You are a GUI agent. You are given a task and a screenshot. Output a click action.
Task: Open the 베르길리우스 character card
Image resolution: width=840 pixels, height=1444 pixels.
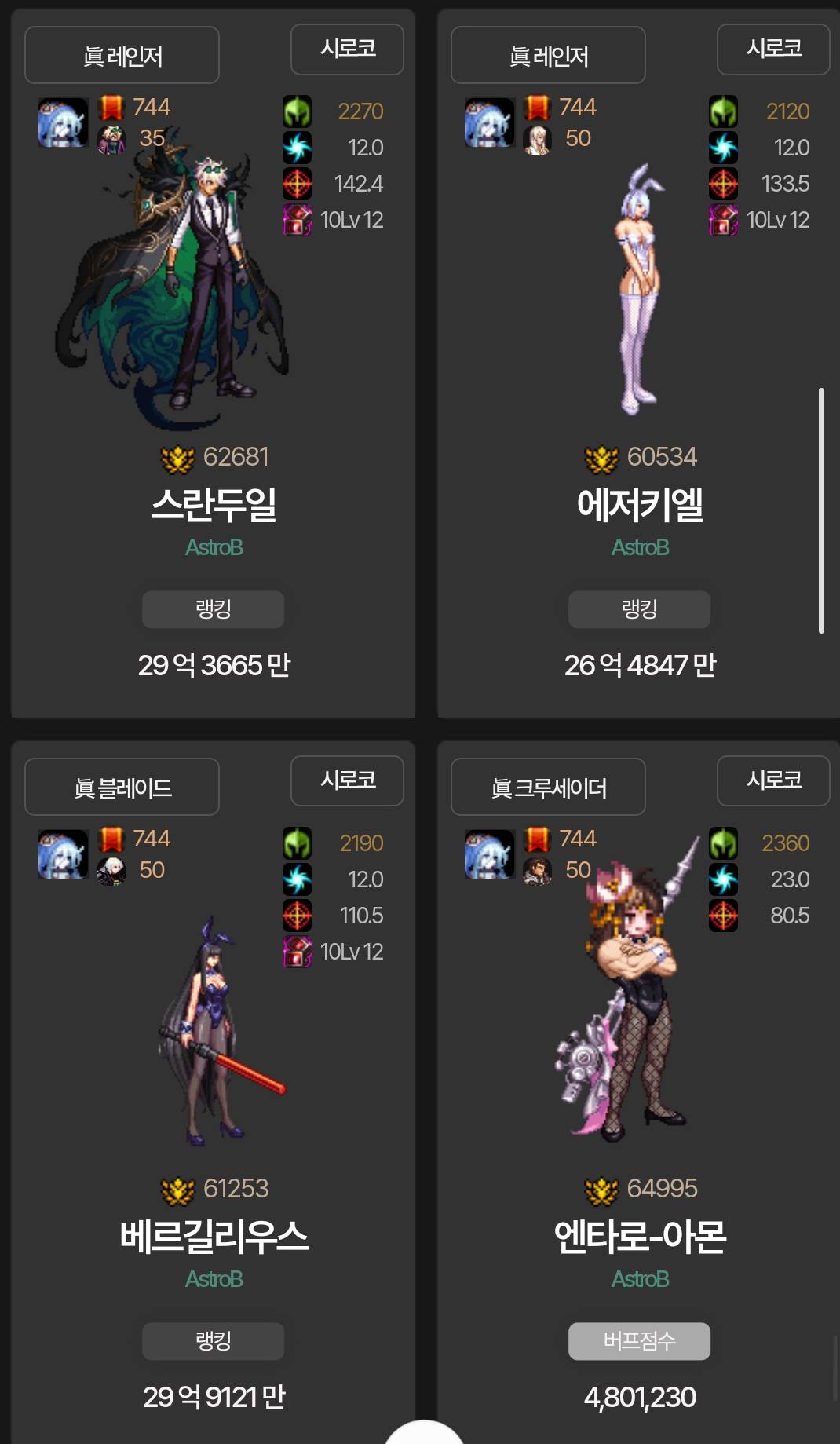coord(214,1236)
